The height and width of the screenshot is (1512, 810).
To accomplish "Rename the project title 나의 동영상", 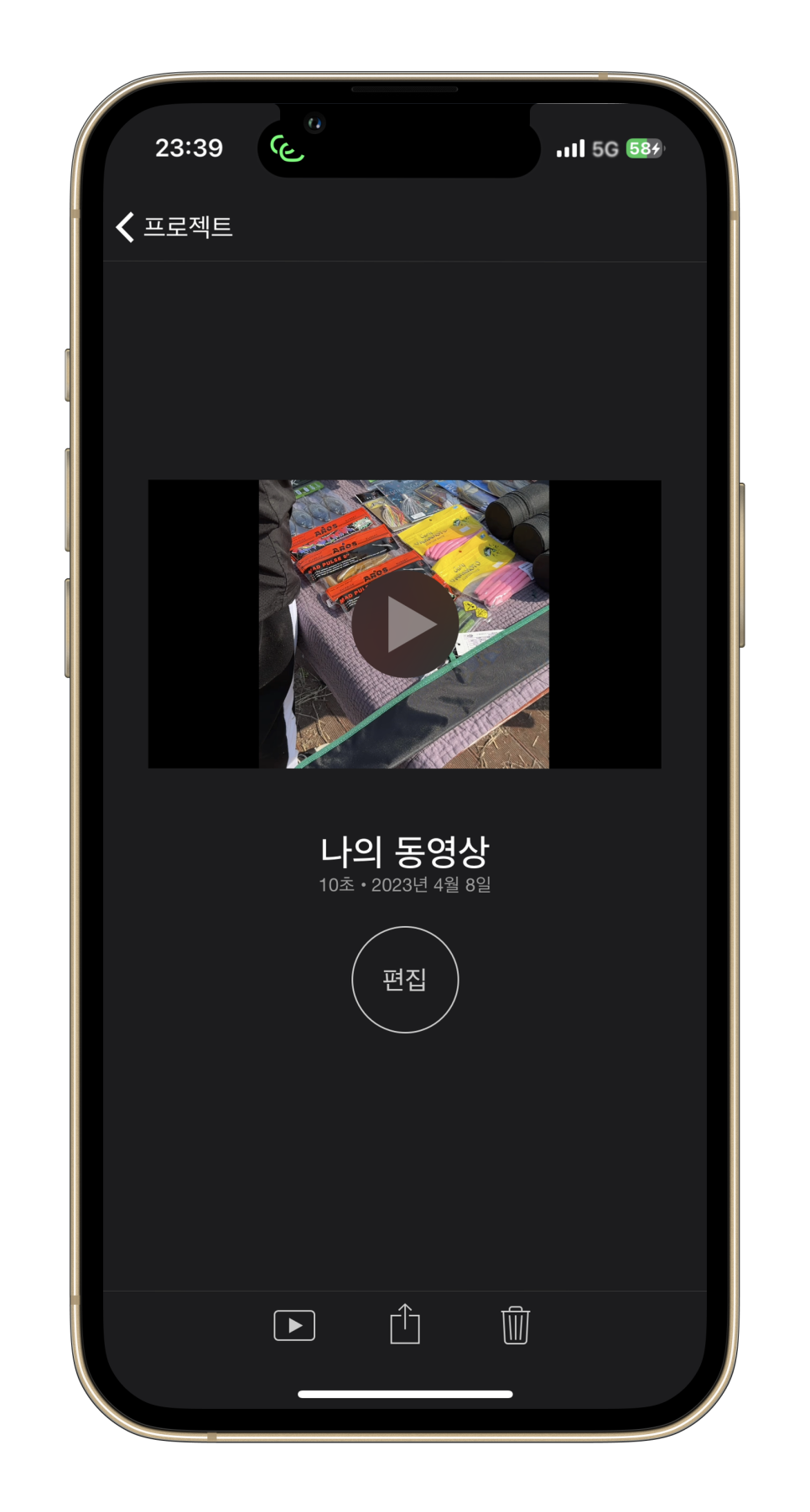I will click(405, 852).
